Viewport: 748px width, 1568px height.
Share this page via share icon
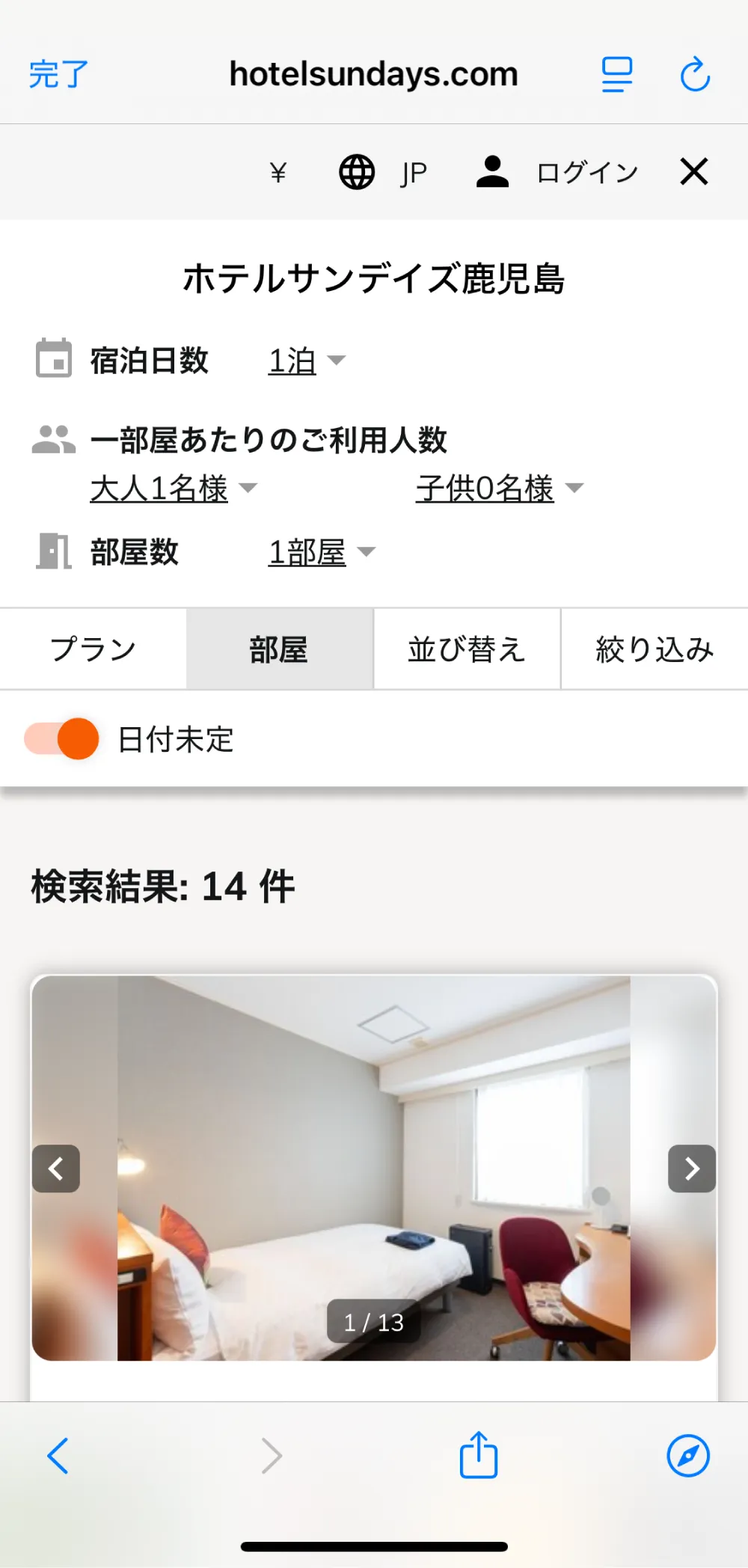click(x=479, y=1455)
